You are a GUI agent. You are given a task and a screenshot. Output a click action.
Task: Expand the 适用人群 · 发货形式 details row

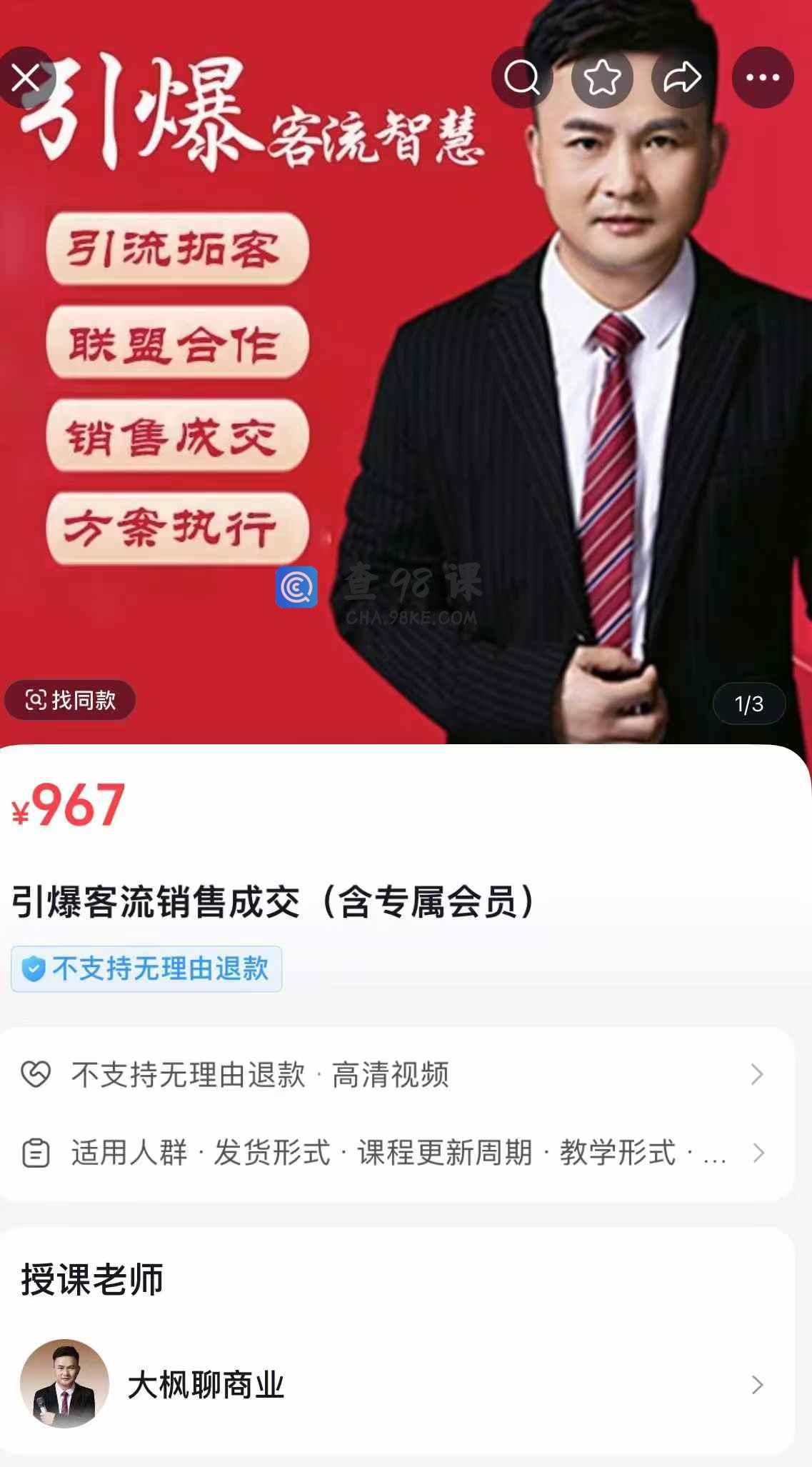coord(396,1153)
